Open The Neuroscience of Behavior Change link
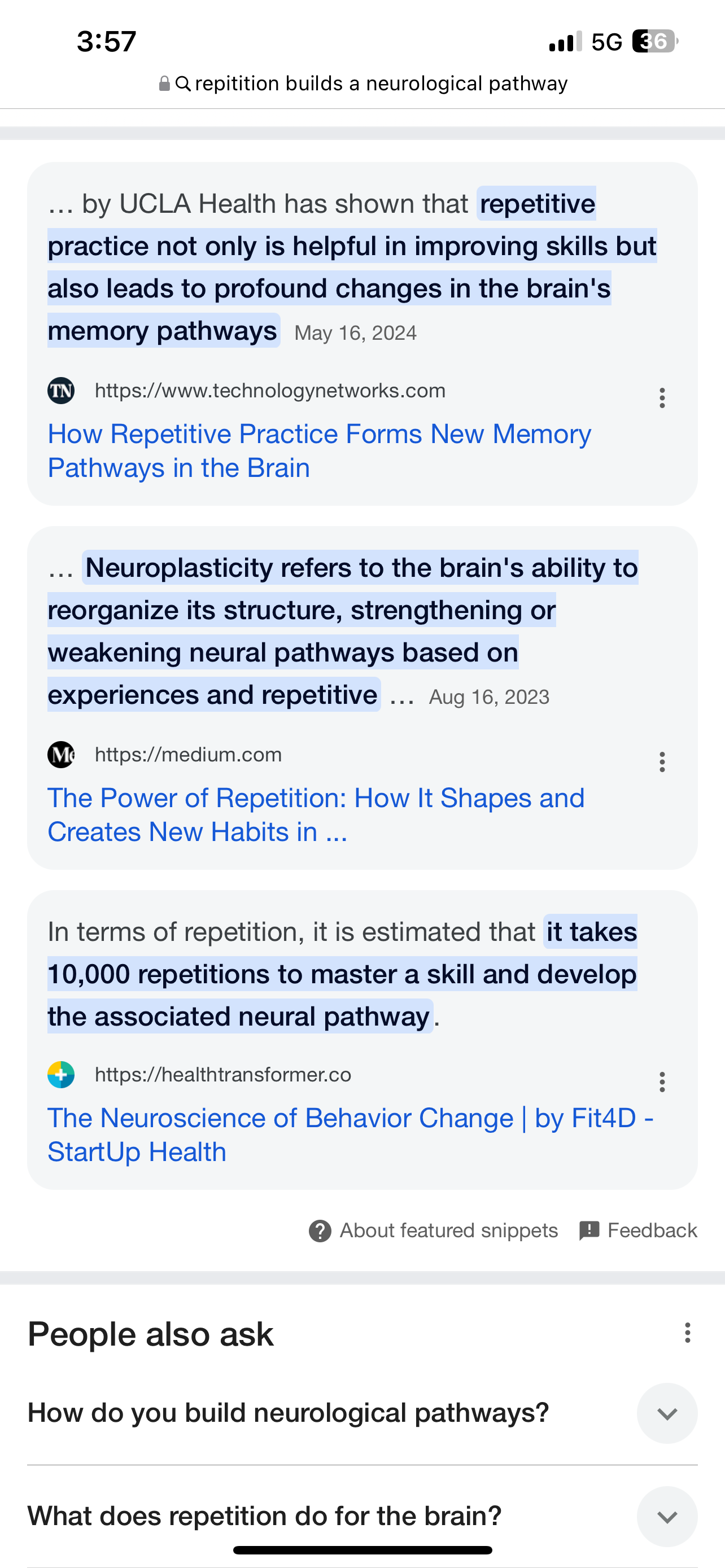 tap(351, 1135)
